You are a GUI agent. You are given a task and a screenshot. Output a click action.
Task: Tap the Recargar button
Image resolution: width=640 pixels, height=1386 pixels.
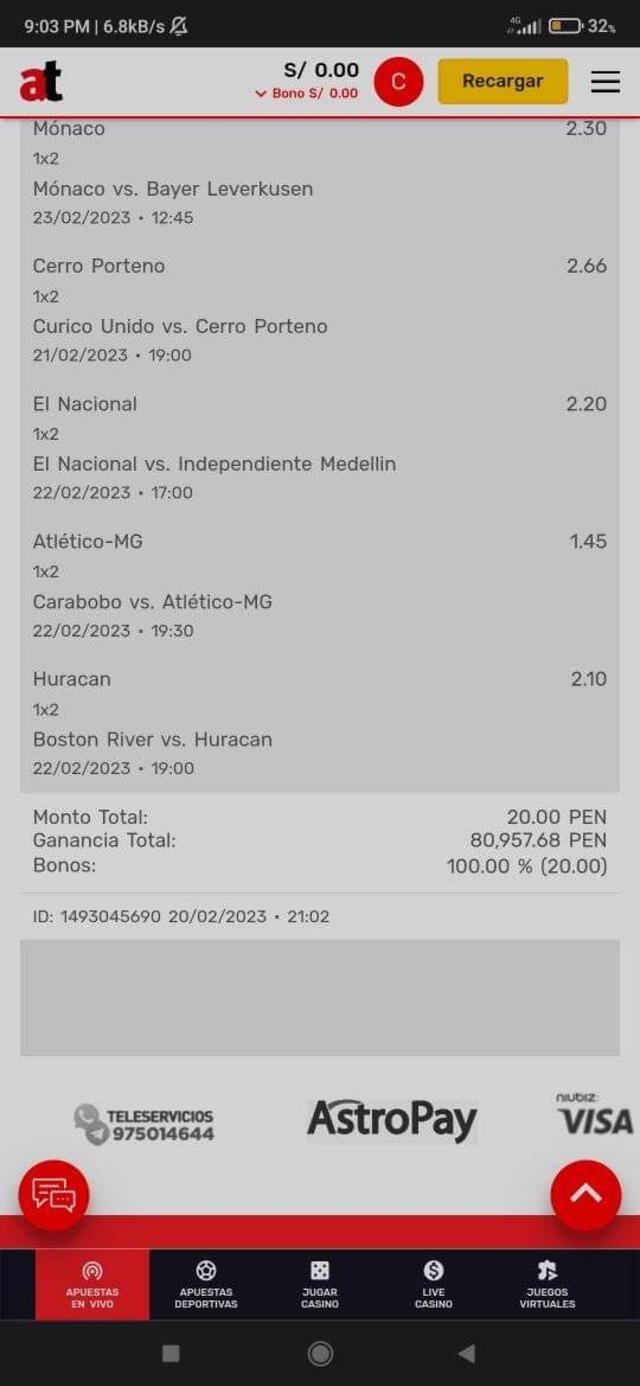tap(502, 82)
